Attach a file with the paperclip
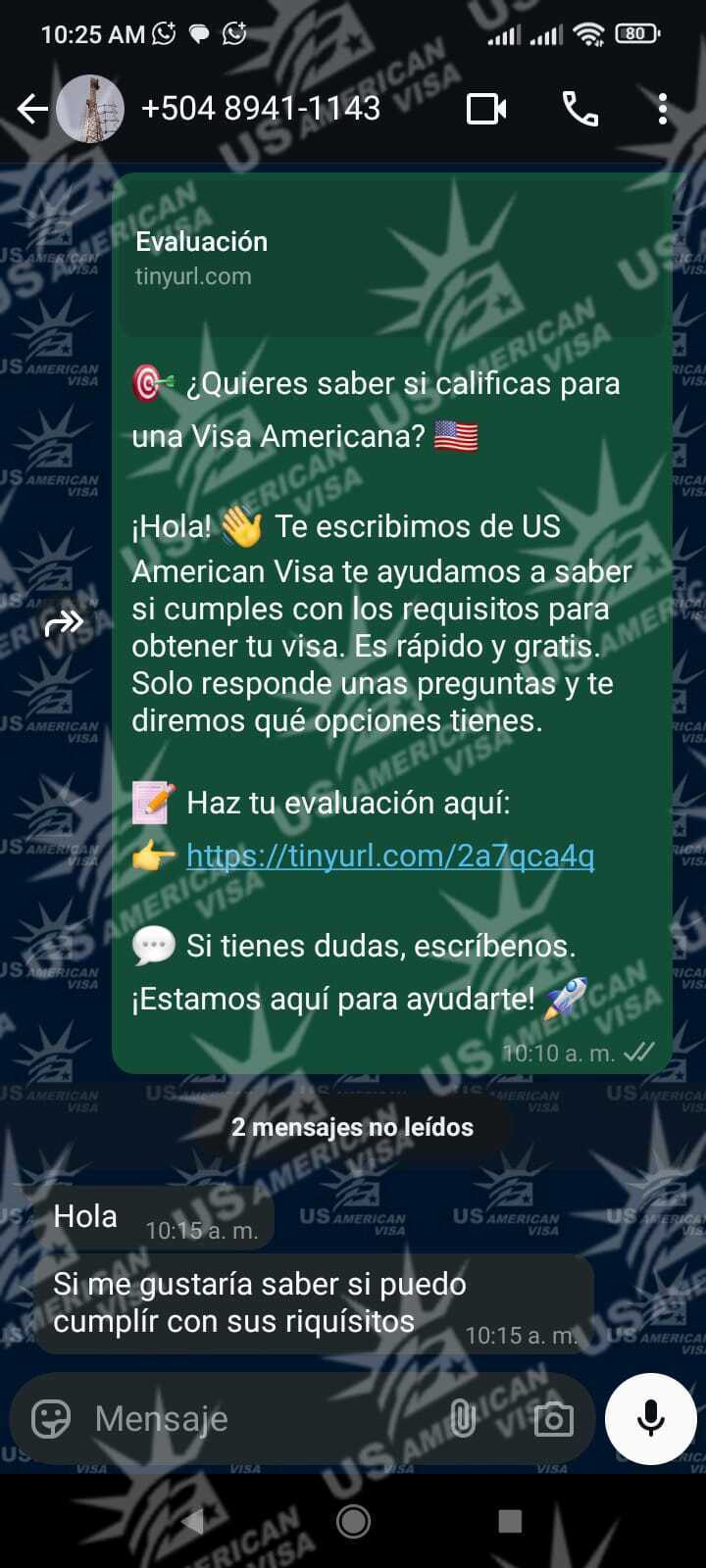This screenshot has width=706, height=1568. pyautogui.click(x=462, y=1418)
